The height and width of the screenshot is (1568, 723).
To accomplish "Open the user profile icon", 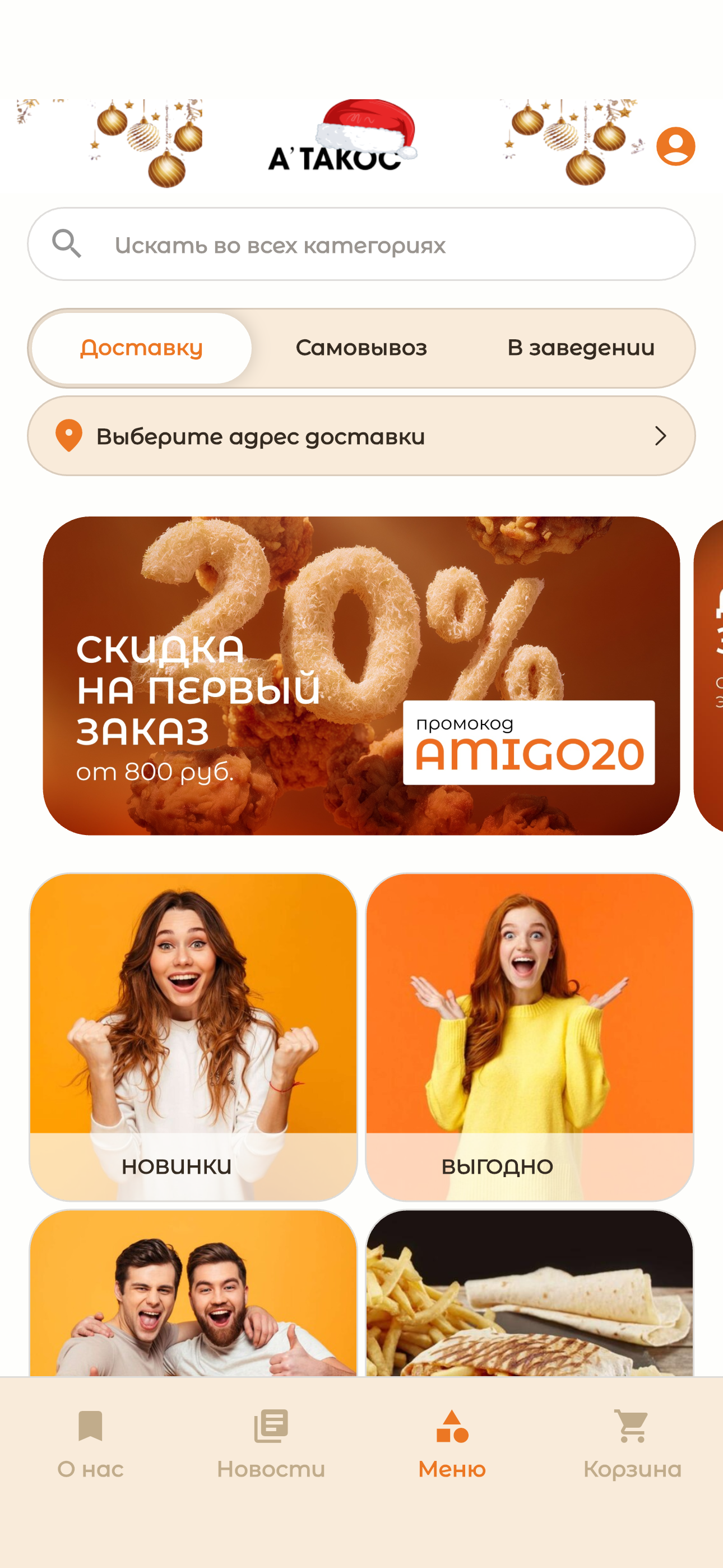I will pos(676,148).
